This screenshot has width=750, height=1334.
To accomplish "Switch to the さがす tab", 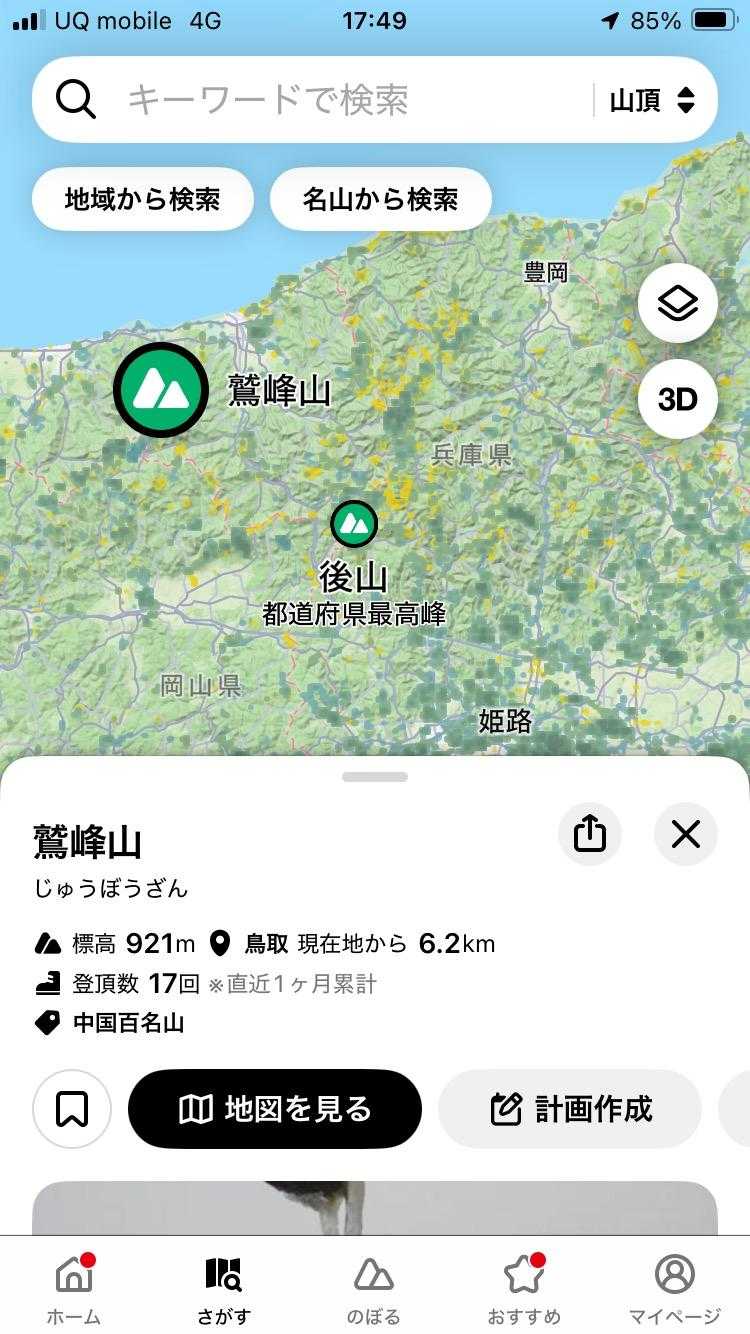I will click(x=224, y=1288).
